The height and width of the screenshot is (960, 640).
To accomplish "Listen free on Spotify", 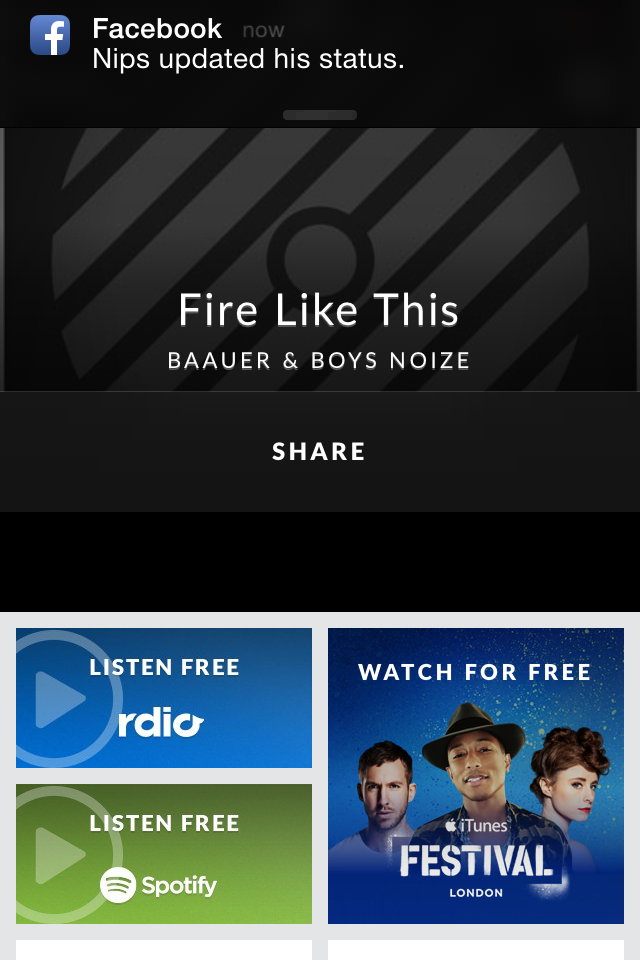I will (x=164, y=854).
